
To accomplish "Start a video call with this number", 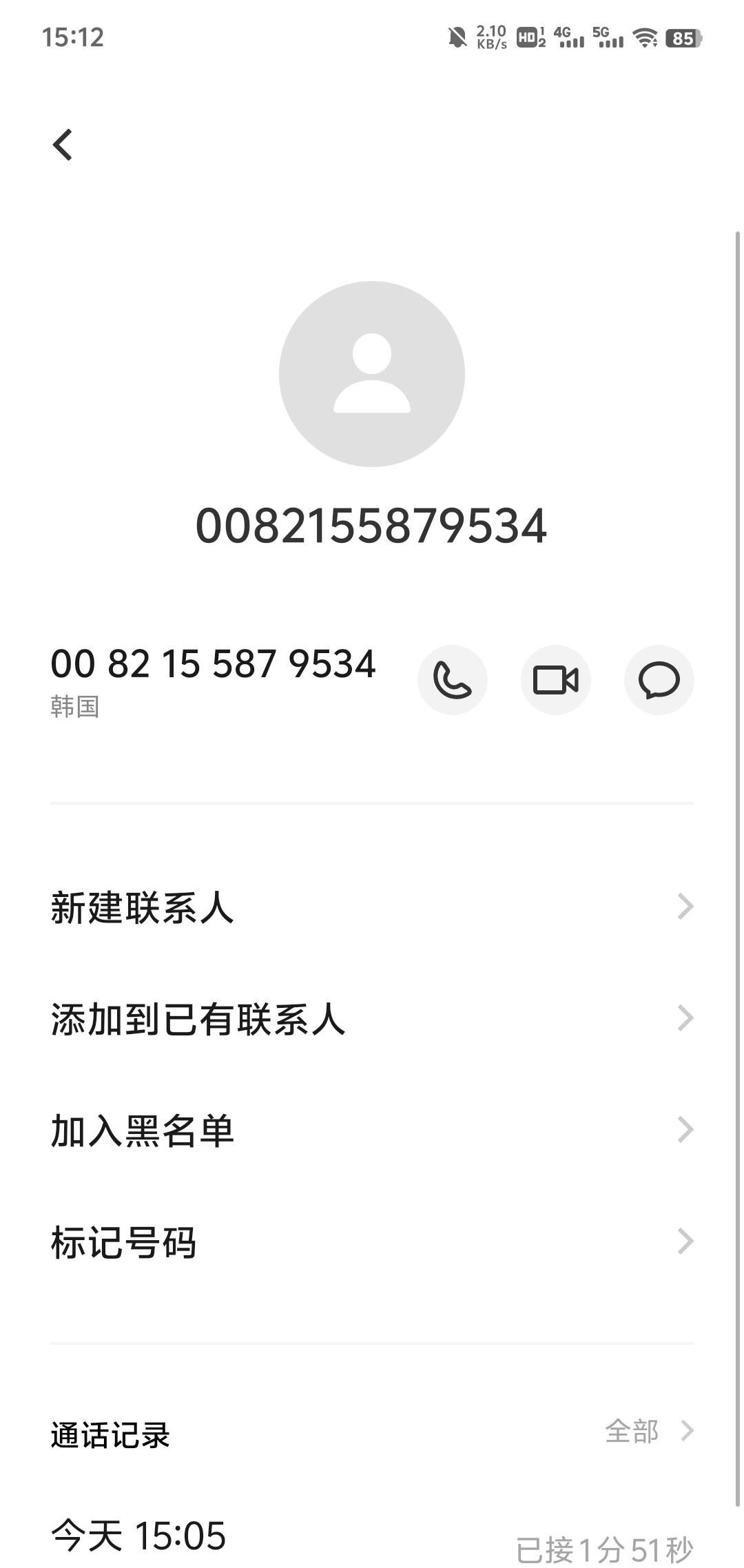I will pos(555,680).
